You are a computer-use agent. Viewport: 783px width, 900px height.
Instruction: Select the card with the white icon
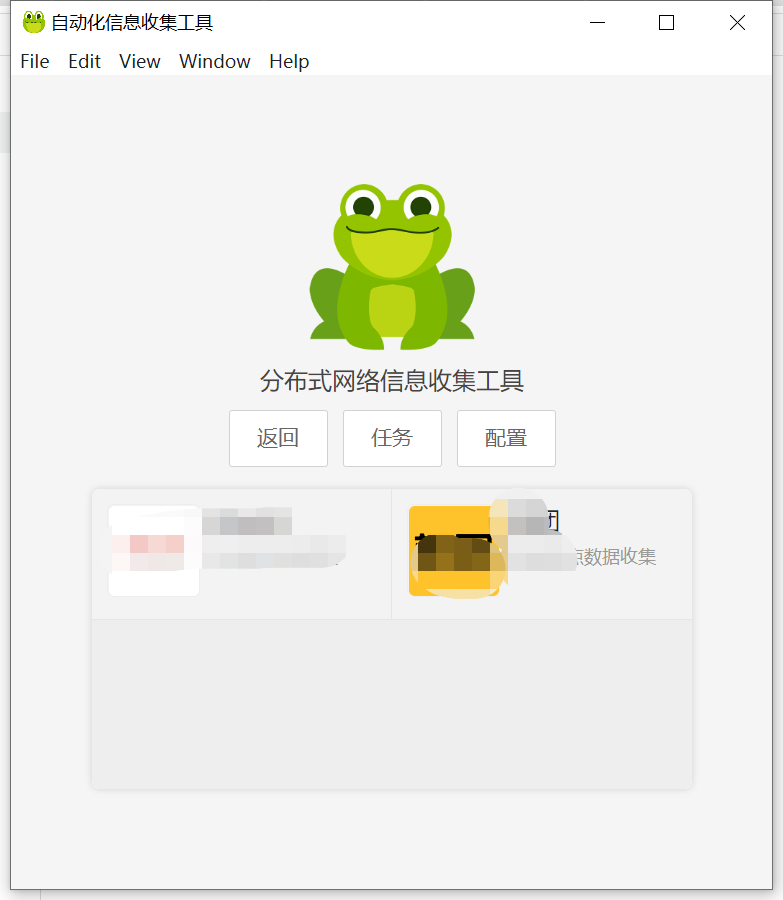(241, 553)
